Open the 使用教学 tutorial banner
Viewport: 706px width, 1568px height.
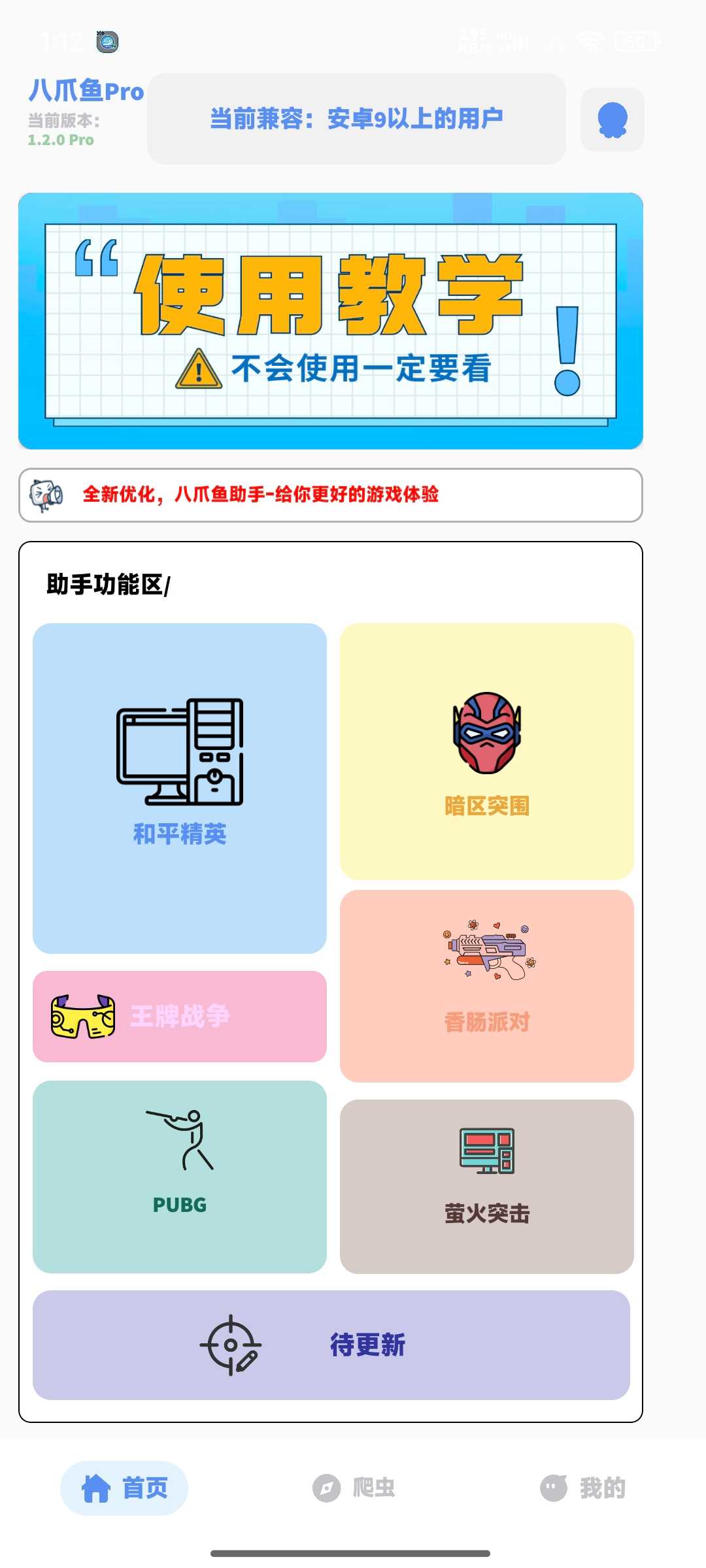(x=331, y=321)
